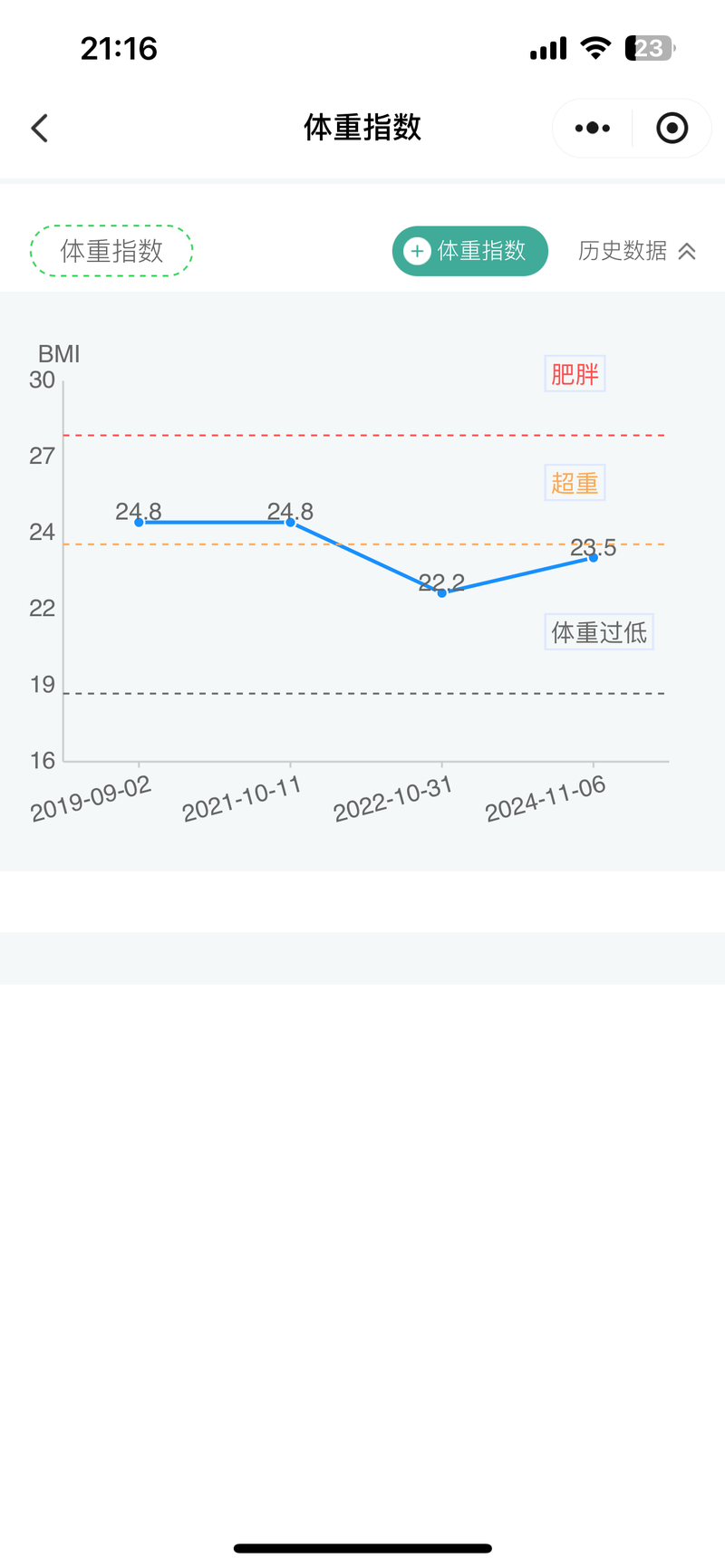Tap the 2022-10-31 data point 22.2
The width and height of the screenshot is (725, 1568).
(x=441, y=592)
